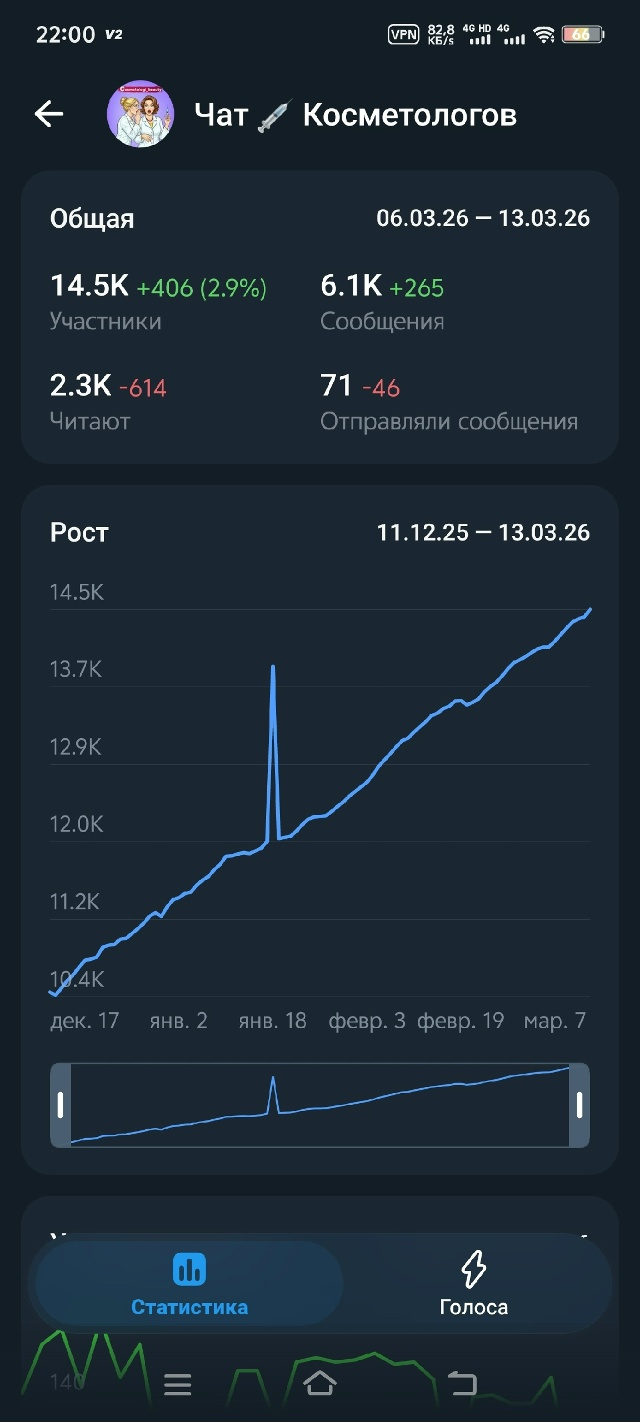Tap the system home button

320,1384
